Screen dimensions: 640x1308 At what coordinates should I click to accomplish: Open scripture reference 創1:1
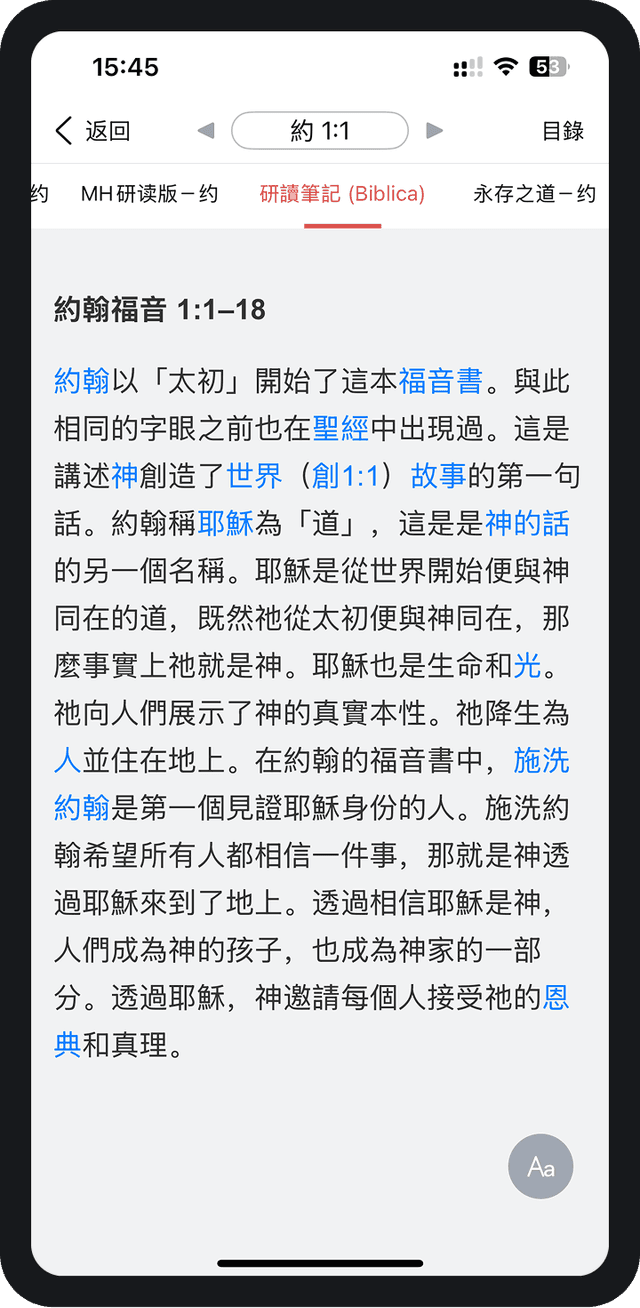point(346,476)
